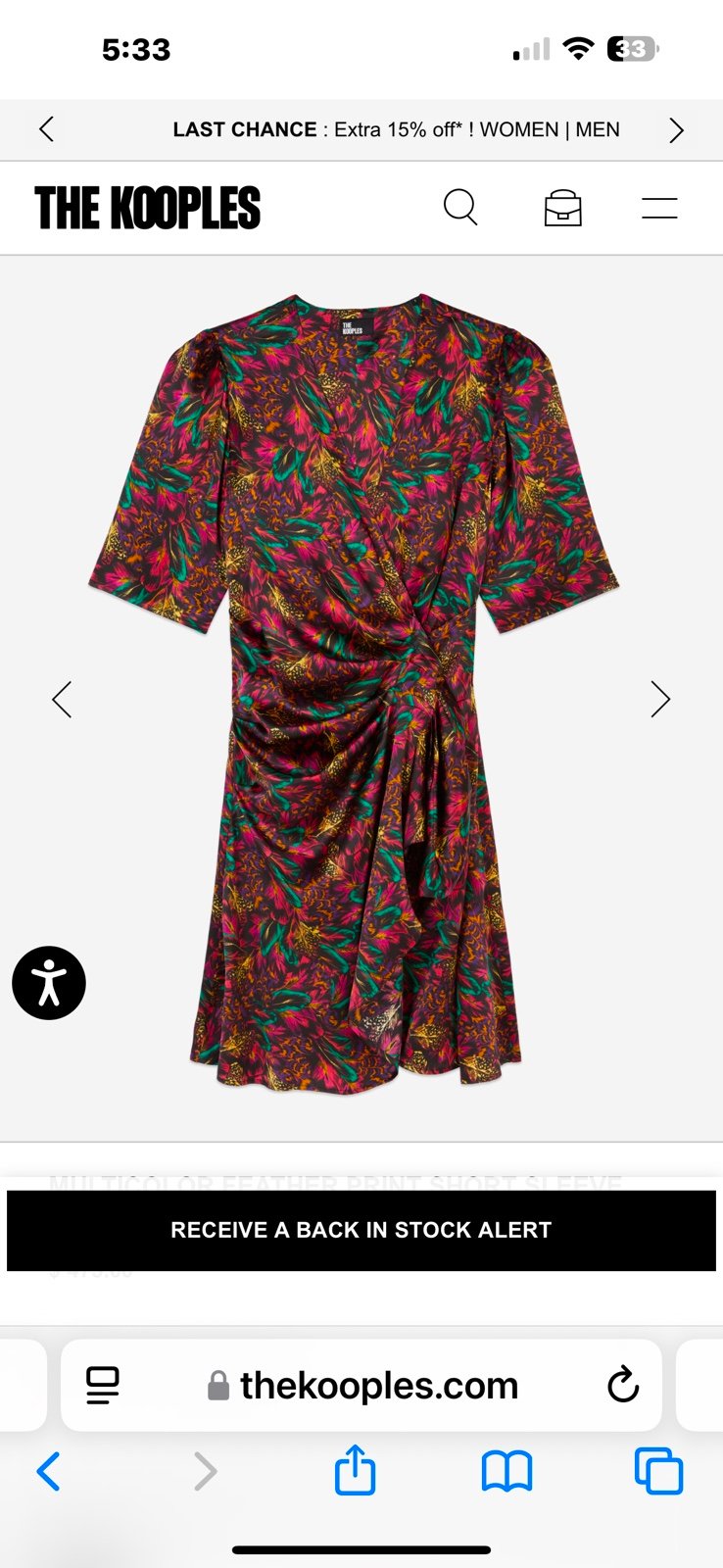This screenshot has height=1568, width=723.
Task: Tap the thekooples.com address bar
Action: (361, 1385)
